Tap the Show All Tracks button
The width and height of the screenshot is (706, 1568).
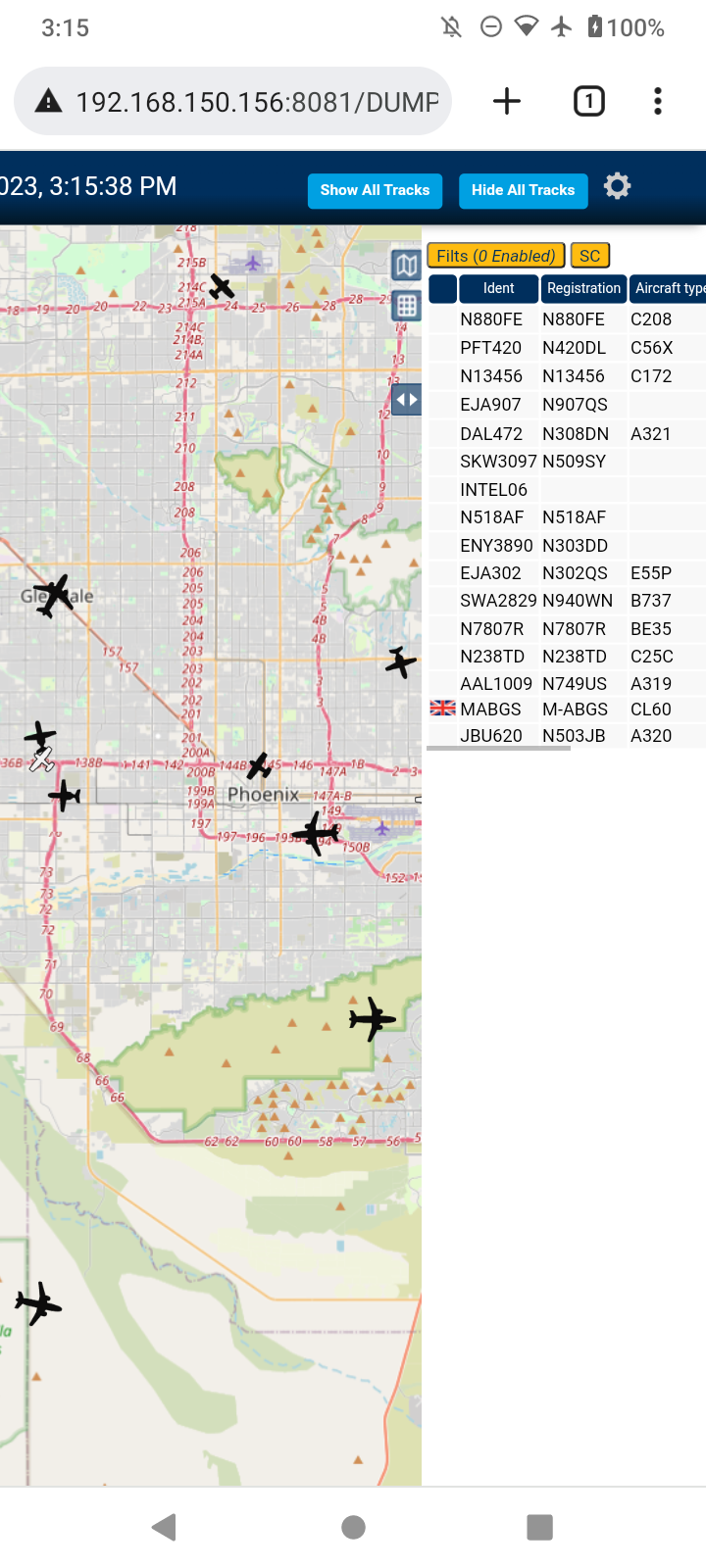tap(375, 190)
